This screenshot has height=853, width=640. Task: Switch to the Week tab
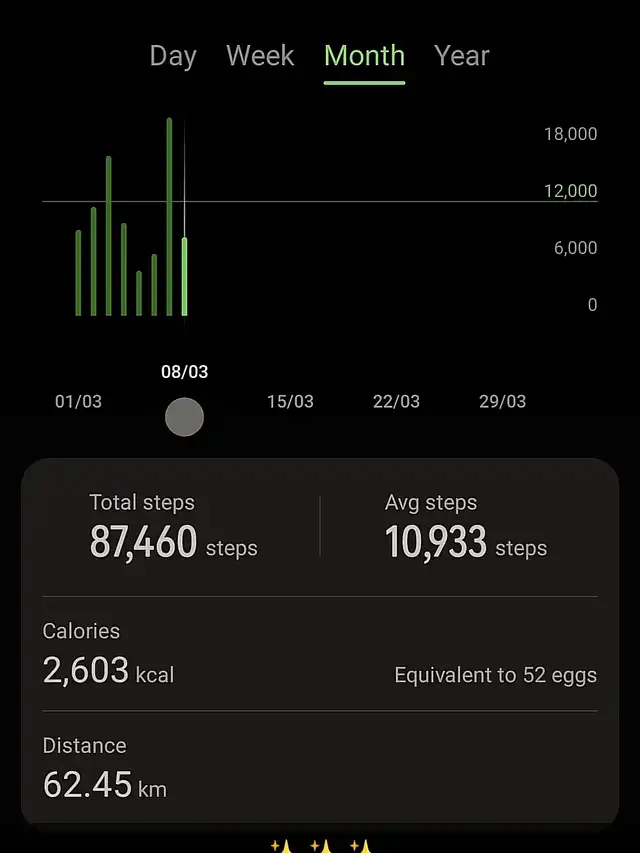[260, 56]
